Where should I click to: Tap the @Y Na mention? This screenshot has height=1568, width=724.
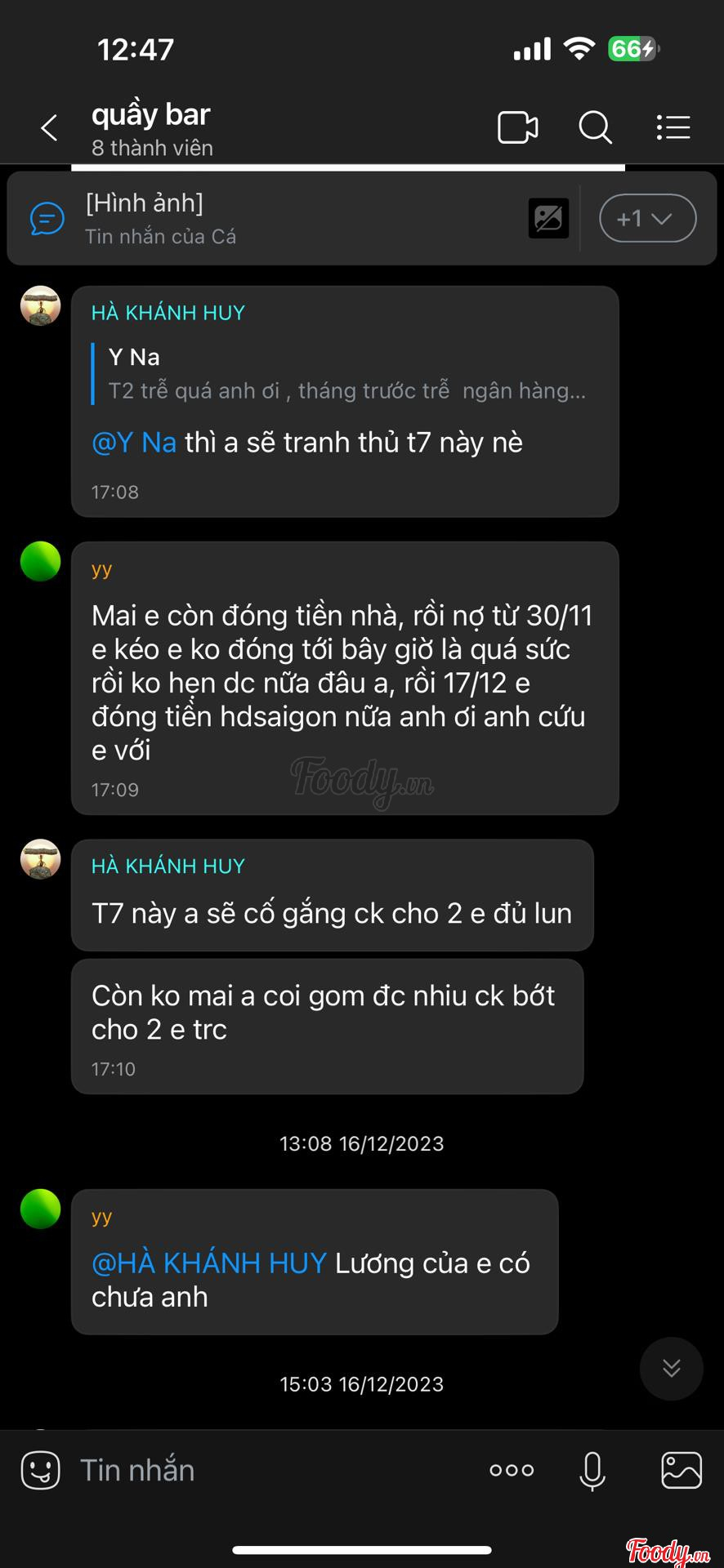pyautogui.click(x=135, y=443)
